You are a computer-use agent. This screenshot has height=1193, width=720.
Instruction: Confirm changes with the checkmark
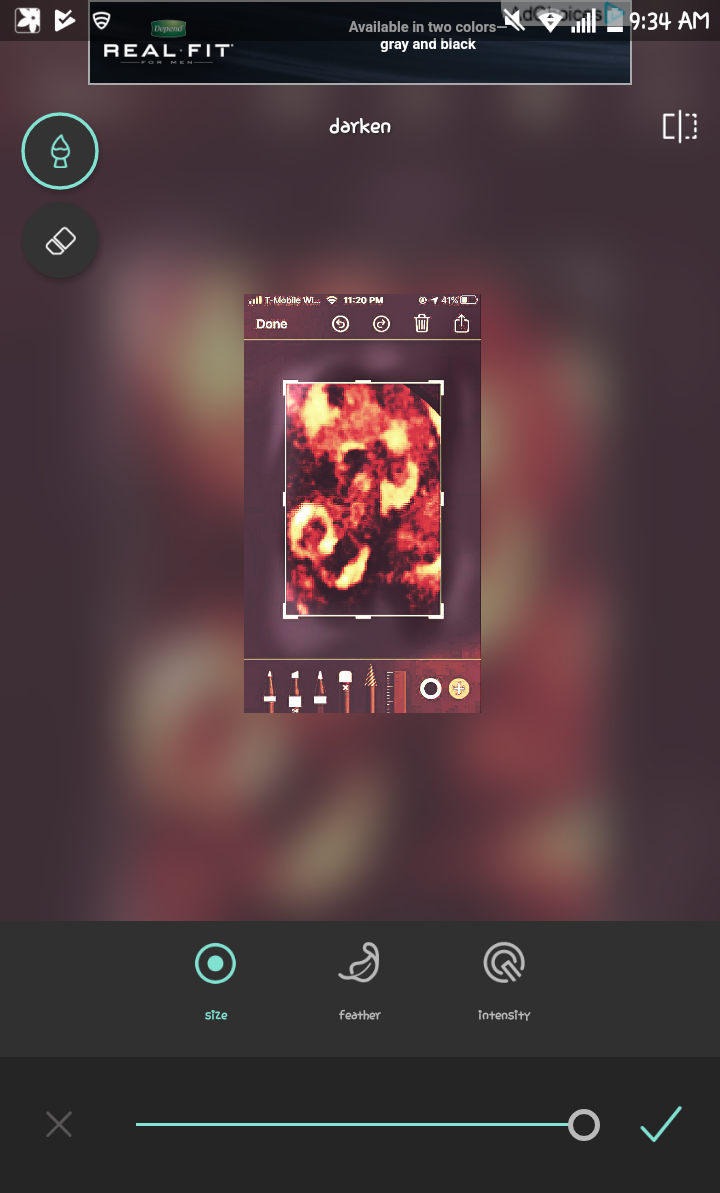pyautogui.click(x=661, y=1125)
